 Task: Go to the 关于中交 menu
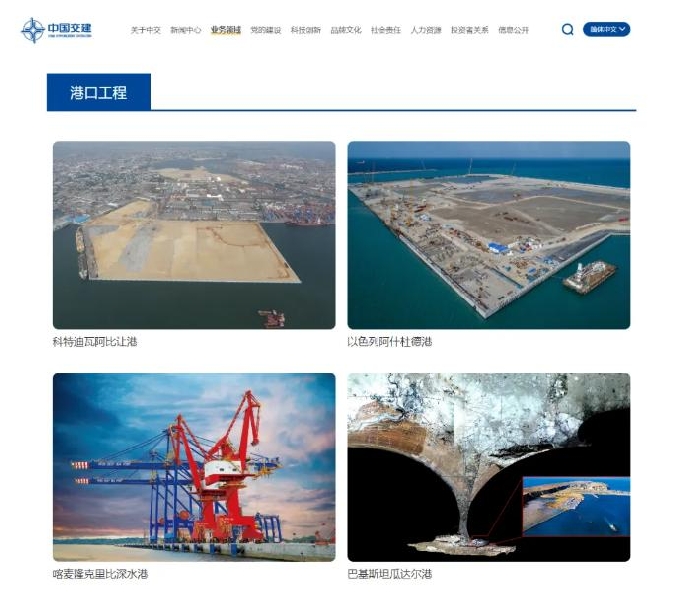click(x=145, y=31)
